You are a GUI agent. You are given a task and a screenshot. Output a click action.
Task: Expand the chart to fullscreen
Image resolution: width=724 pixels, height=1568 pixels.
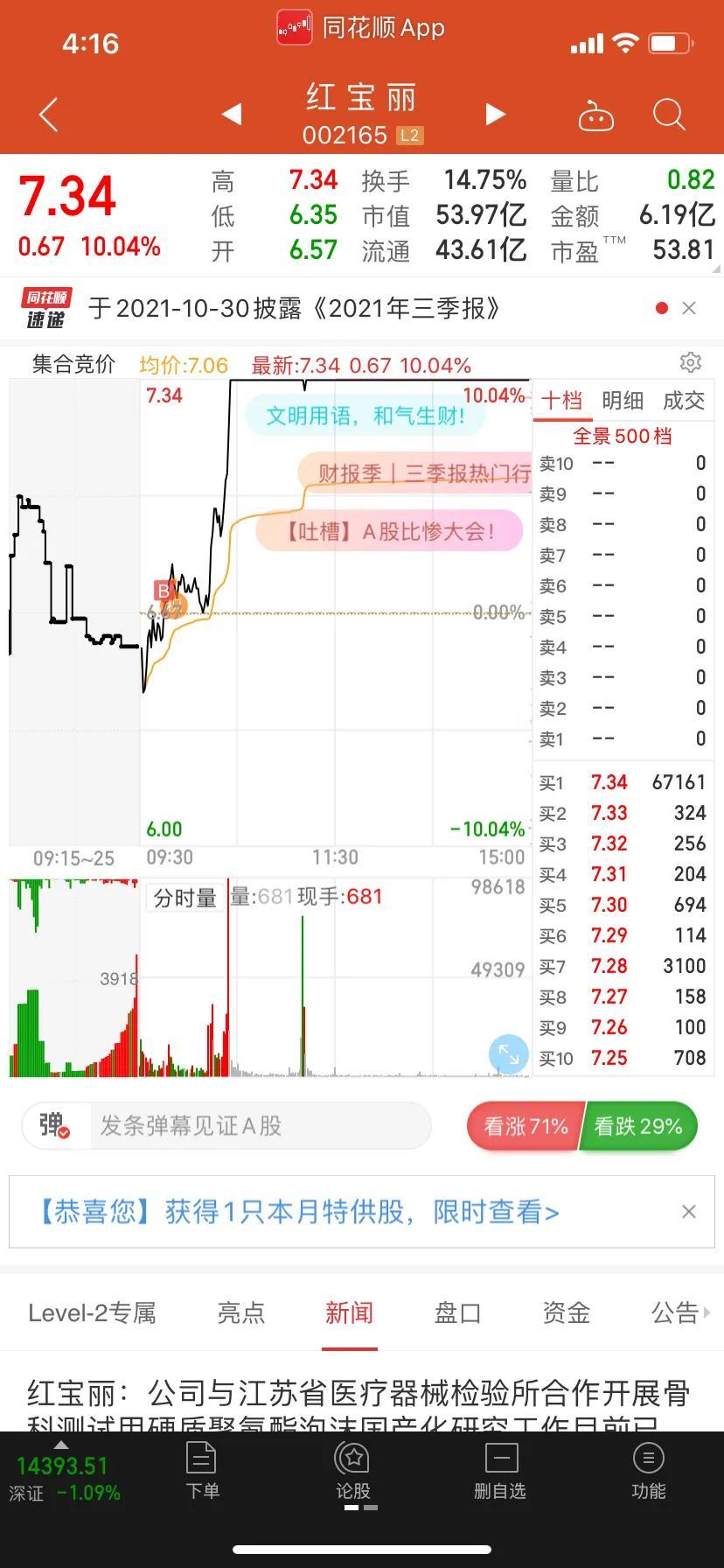pyautogui.click(x=508, y=1054)
